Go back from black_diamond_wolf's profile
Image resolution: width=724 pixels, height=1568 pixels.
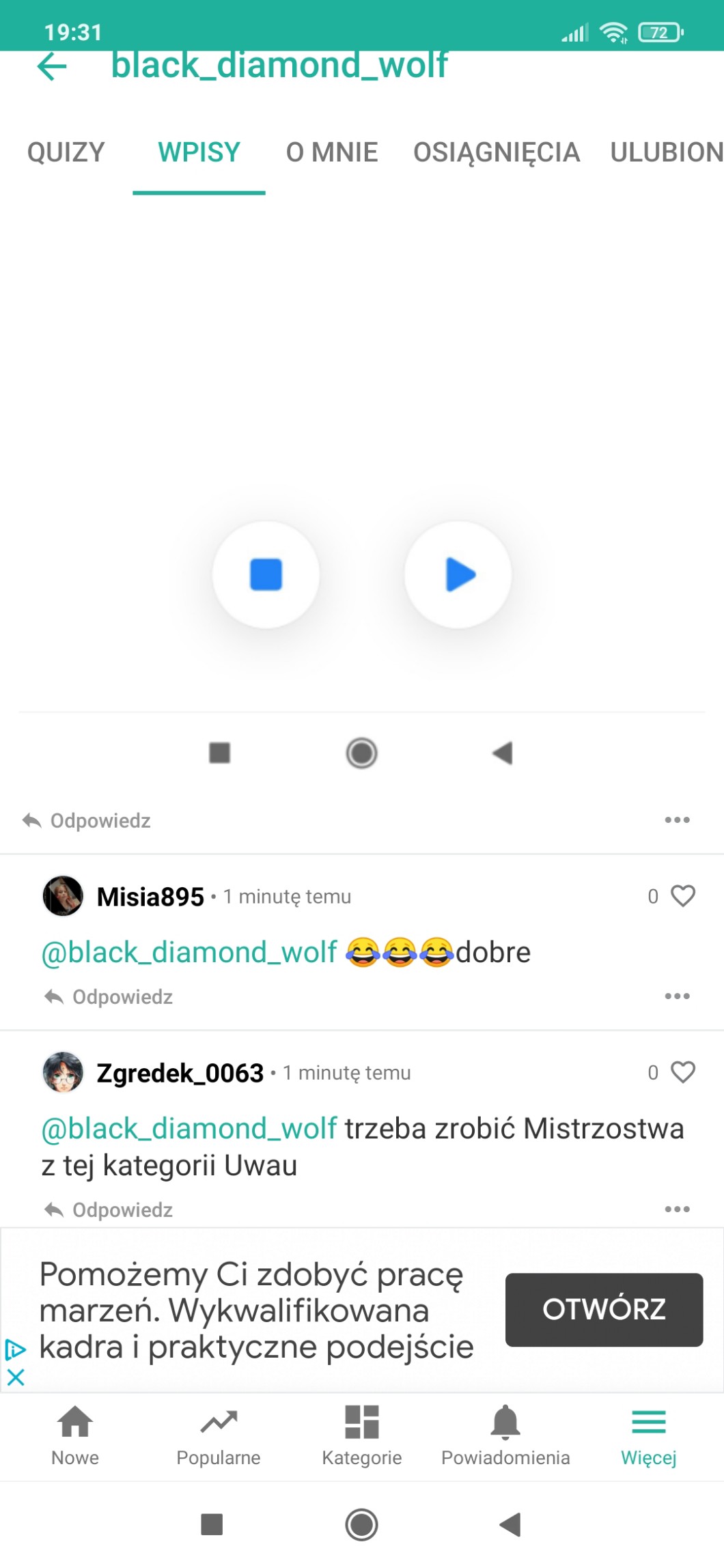tap(52, 67)
